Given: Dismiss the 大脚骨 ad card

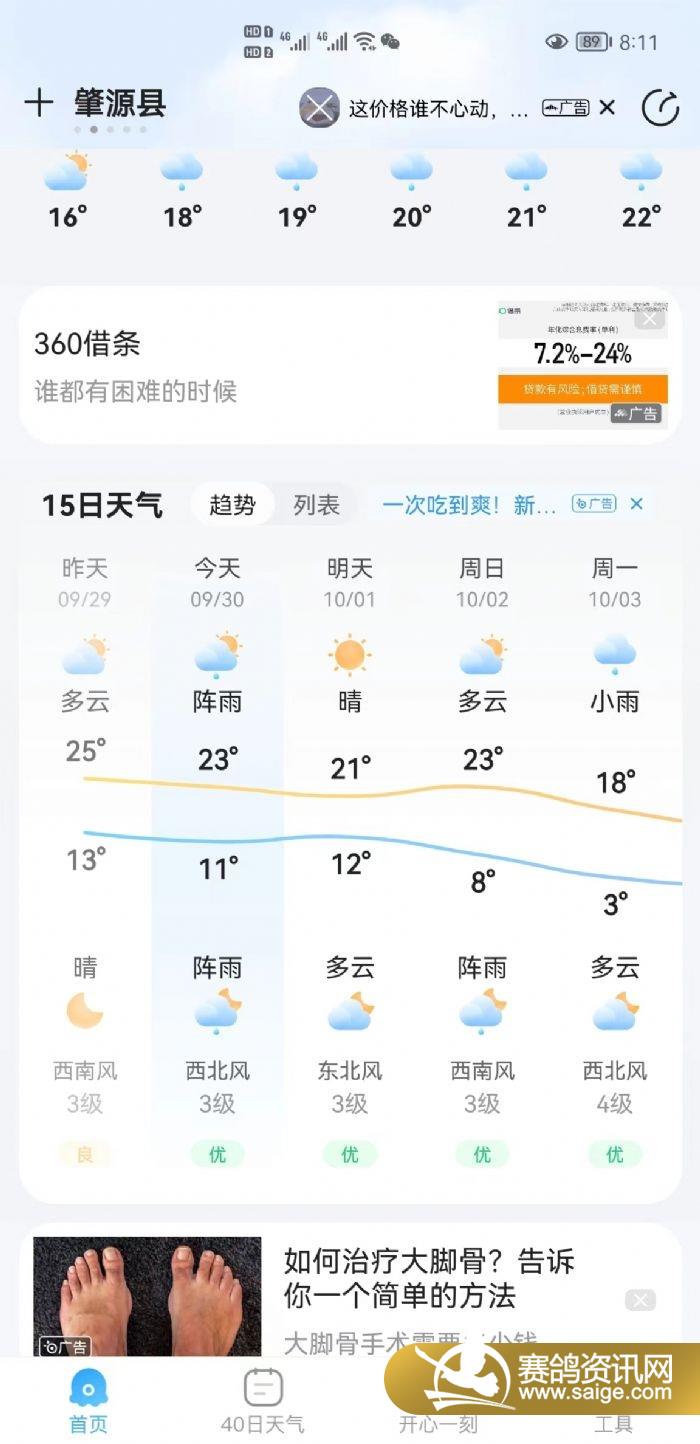Looking at the screenshot, I should (x=640, y=1300).
